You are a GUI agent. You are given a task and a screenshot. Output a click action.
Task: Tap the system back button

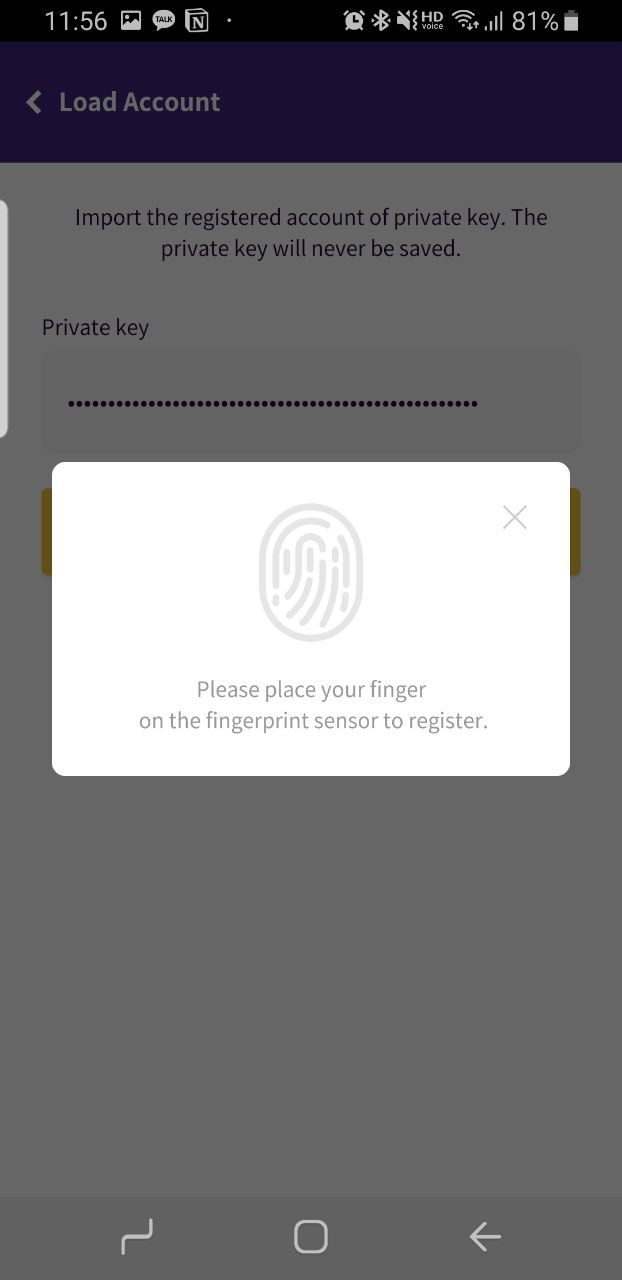485,1237
